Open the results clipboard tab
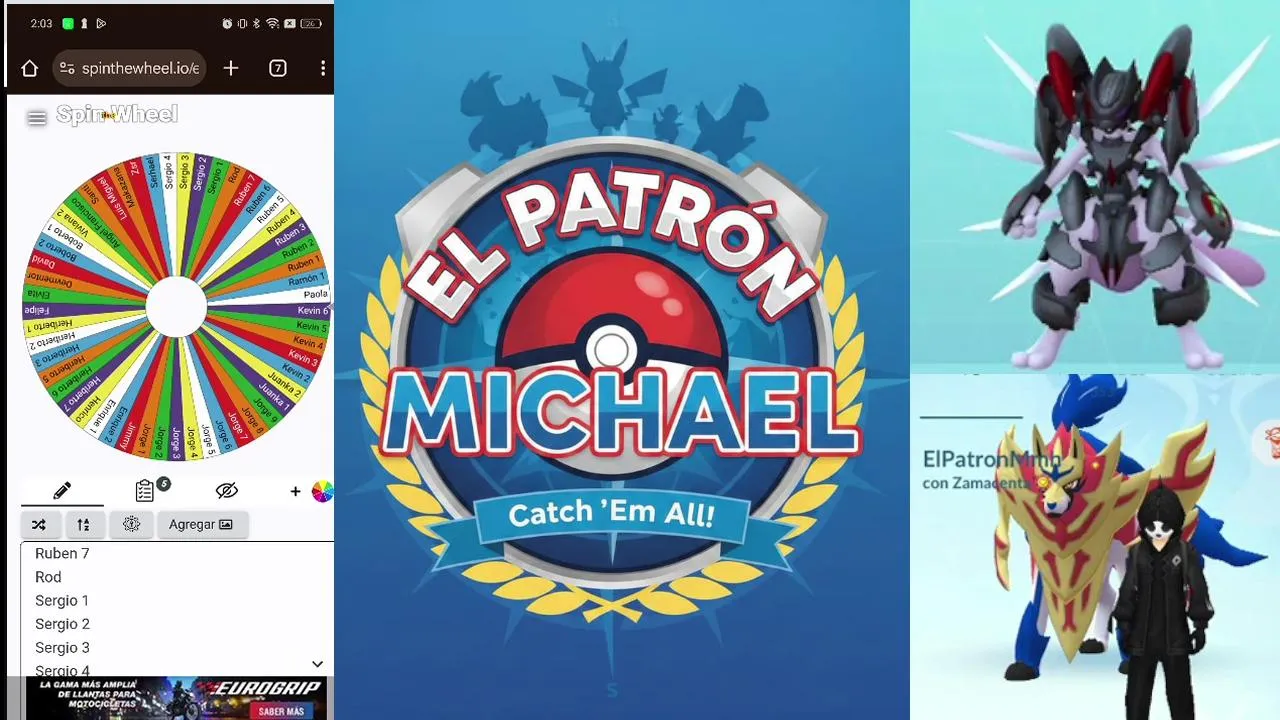The height and width of the screenshot is (720, 1280). coord(146,490)
